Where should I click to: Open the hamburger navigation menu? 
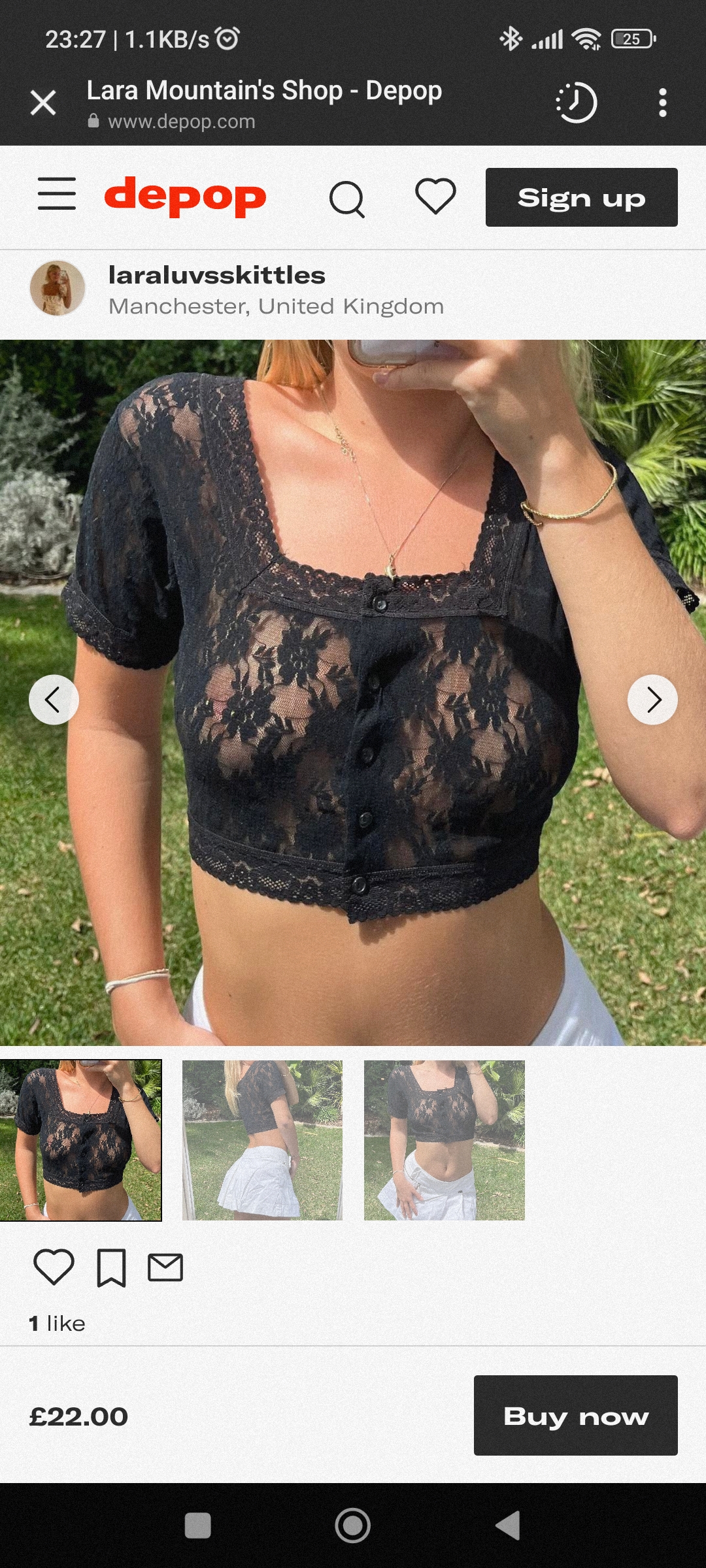point(57,194)
